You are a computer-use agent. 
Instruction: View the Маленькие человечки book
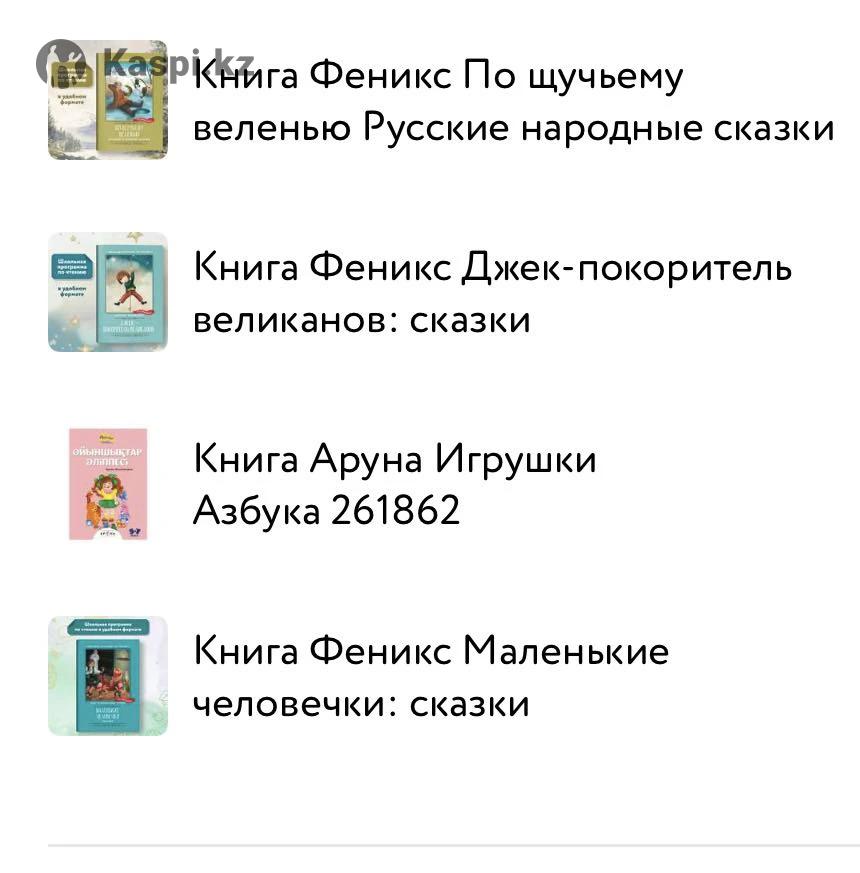(x=430, y=677)
